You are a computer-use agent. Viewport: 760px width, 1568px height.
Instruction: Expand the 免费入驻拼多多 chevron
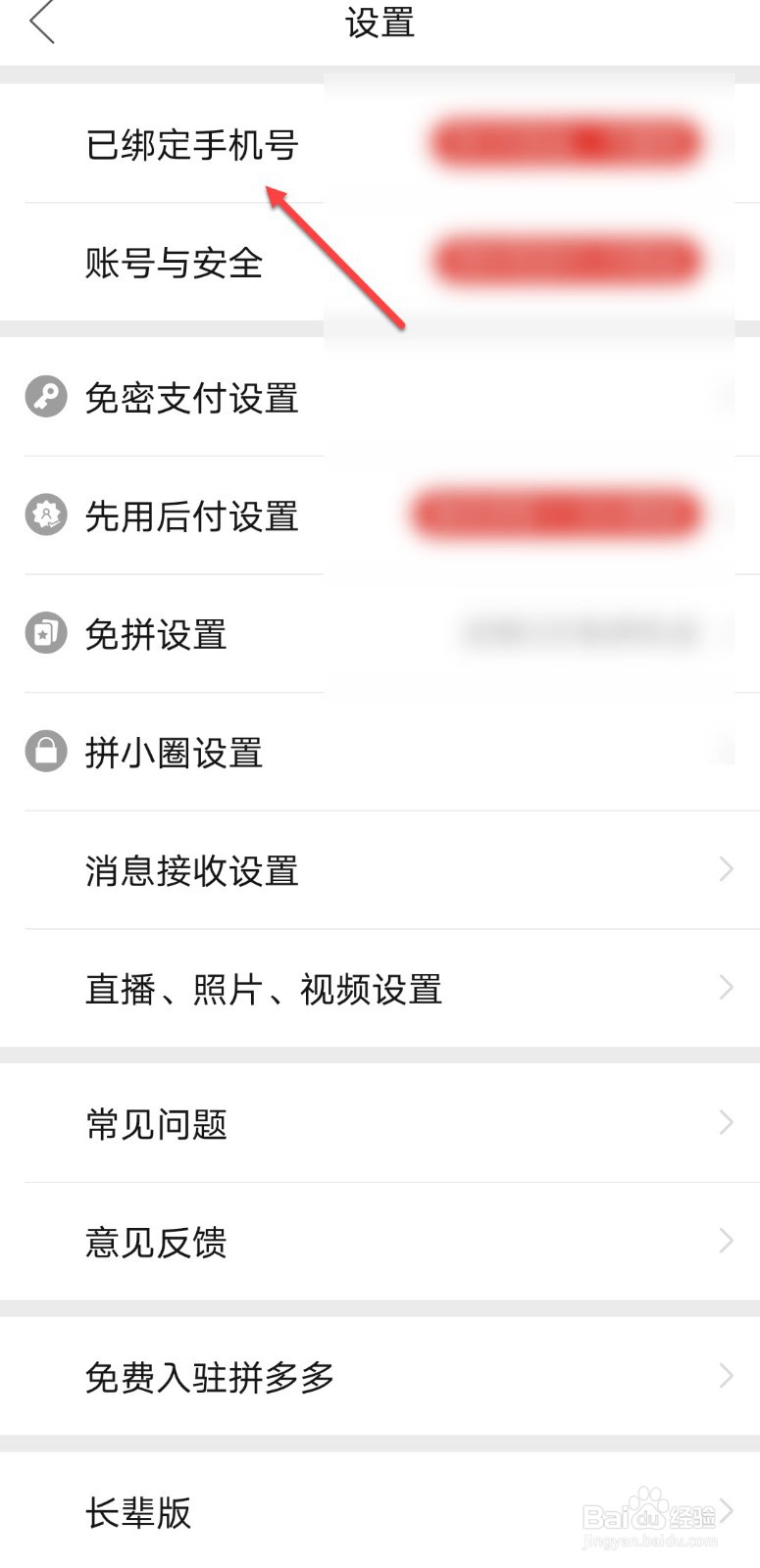[x=724, y=1376]
